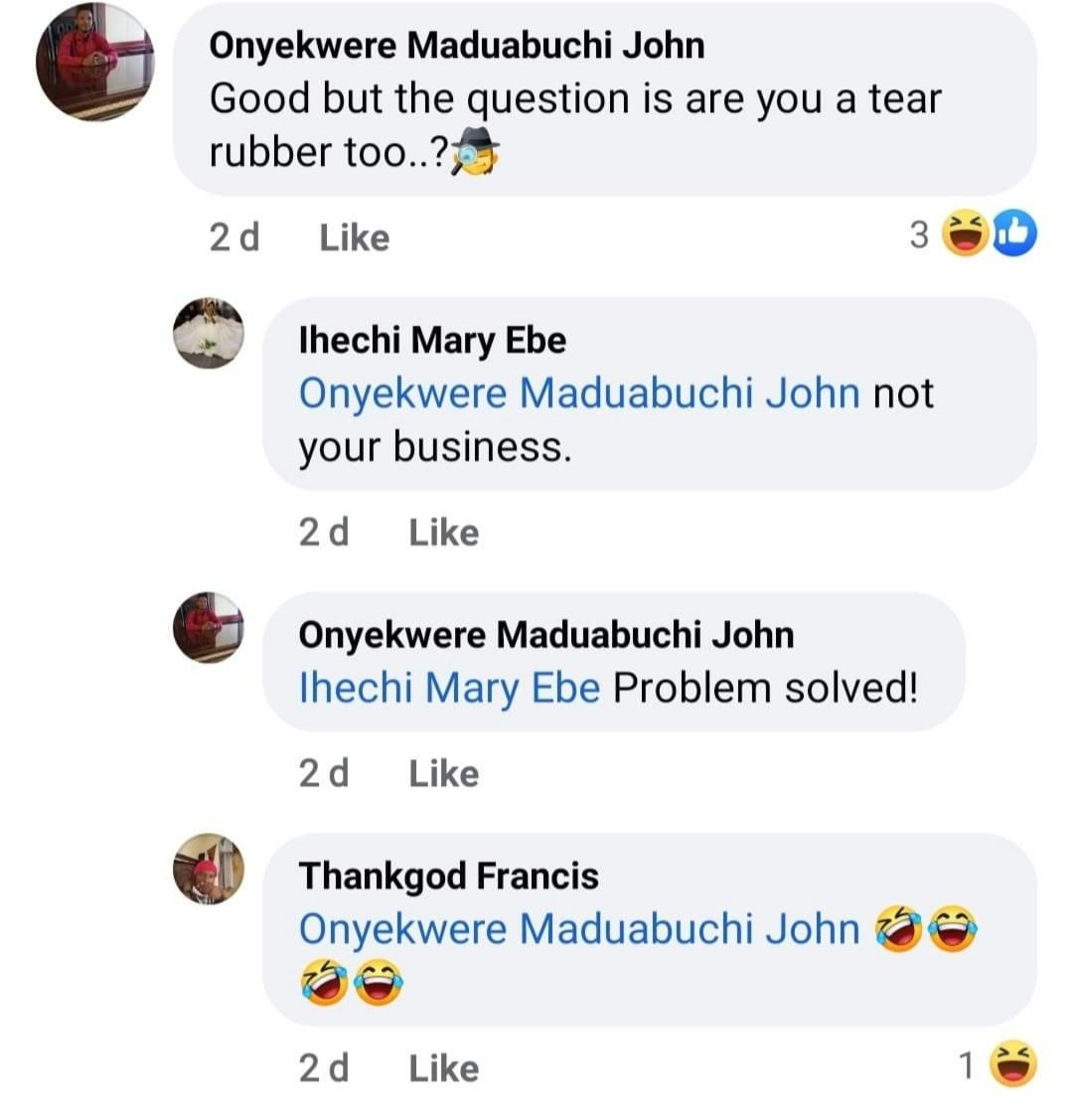Open Ihechi Mary Ebe's profile from her name
Image resolution: width=1073 pixels, height=1120 pixels.
coord(432,341)
